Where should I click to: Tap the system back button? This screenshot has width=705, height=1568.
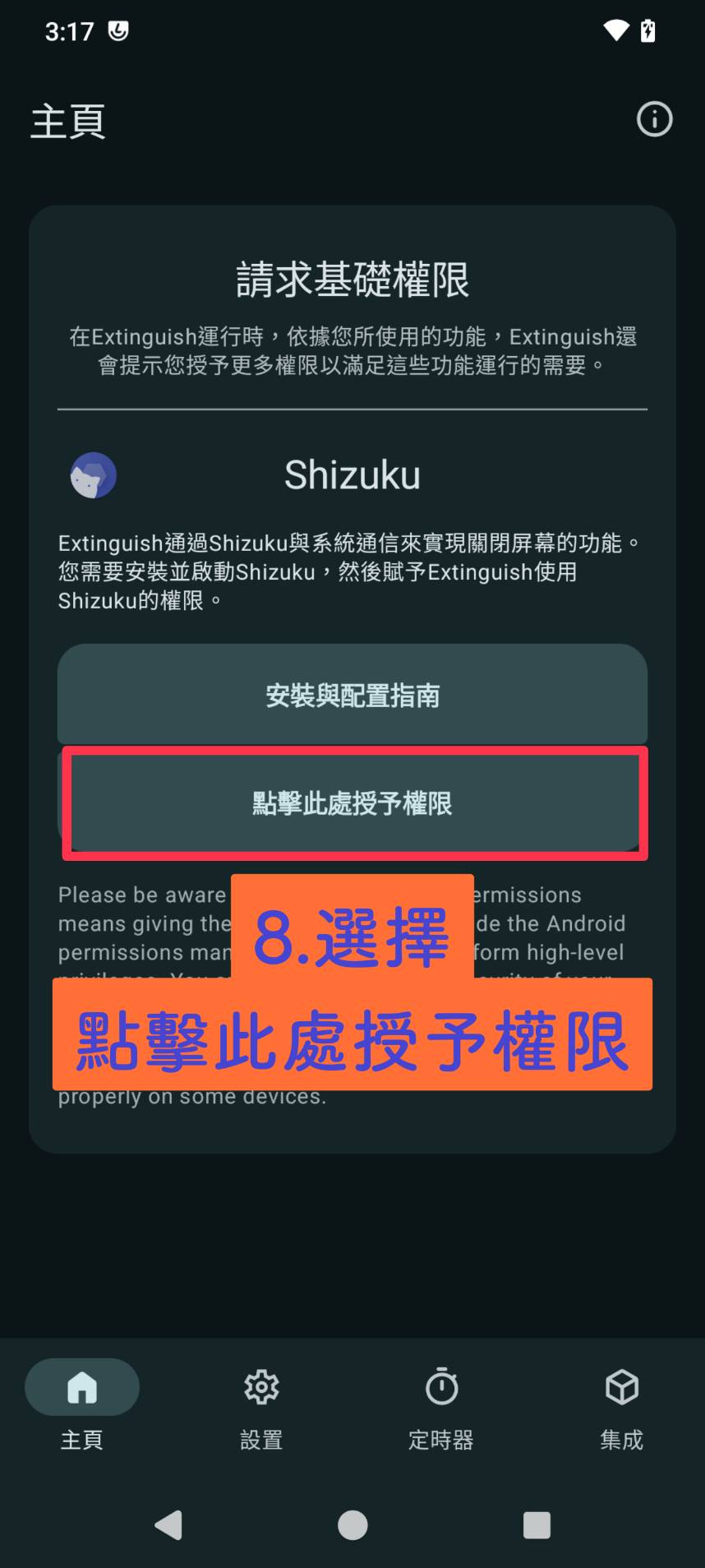(169, 1525)
